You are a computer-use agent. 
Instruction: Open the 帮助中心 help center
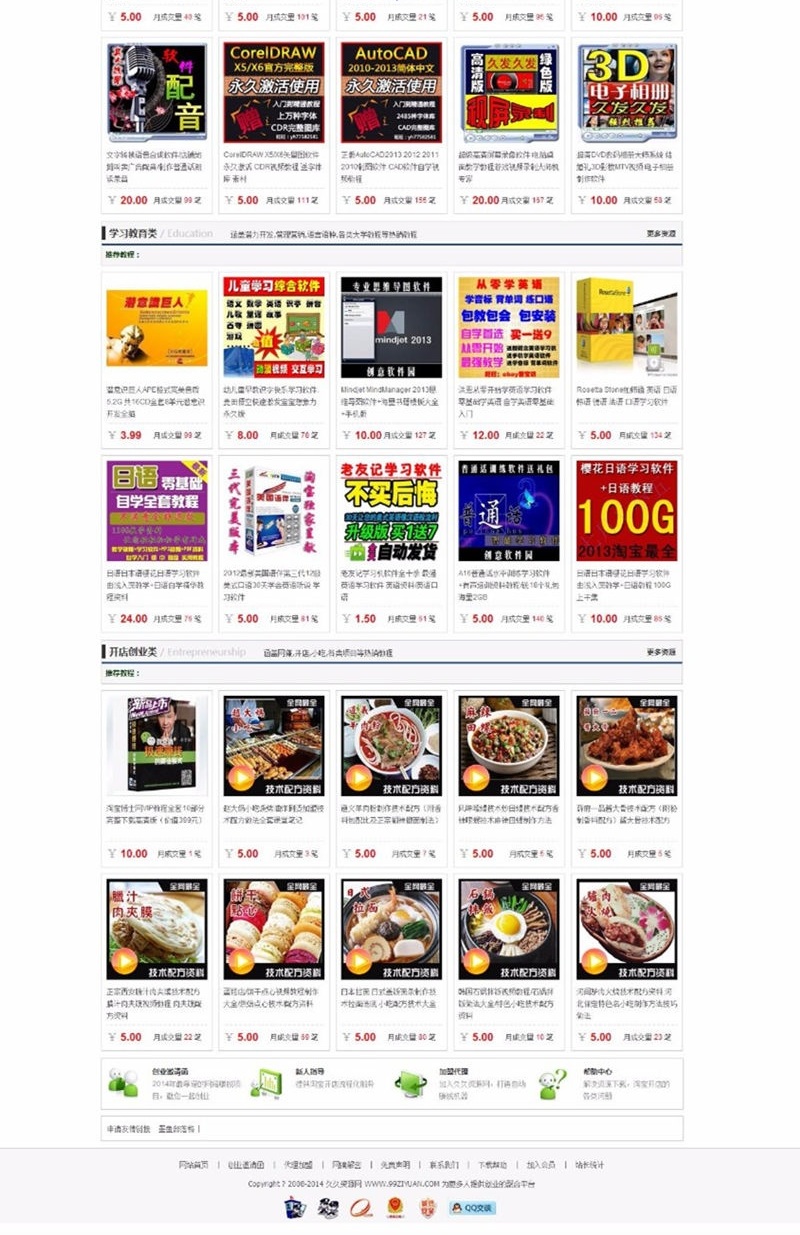pos(598,1071)
